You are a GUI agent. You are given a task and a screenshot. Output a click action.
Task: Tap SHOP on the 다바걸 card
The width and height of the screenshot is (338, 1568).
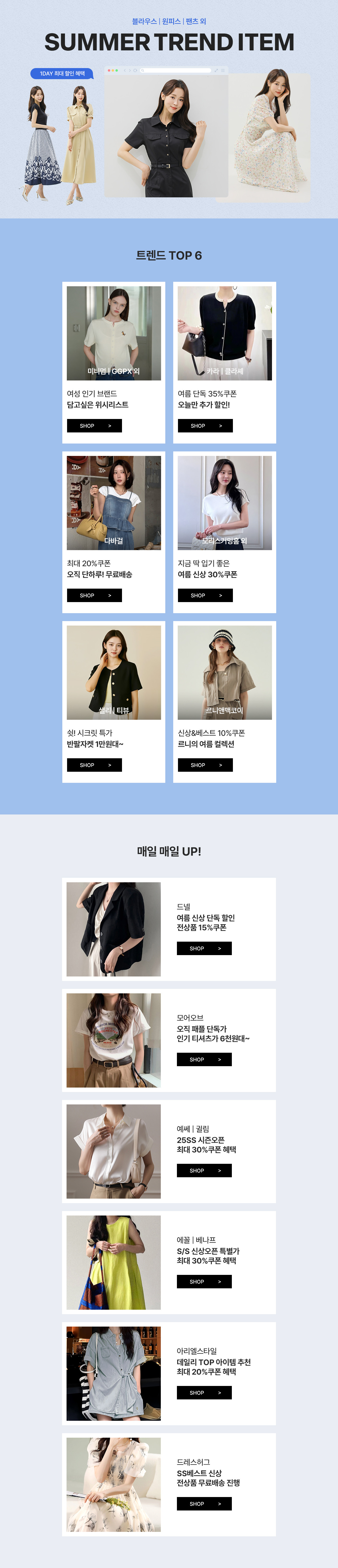[x=94, y=595]
